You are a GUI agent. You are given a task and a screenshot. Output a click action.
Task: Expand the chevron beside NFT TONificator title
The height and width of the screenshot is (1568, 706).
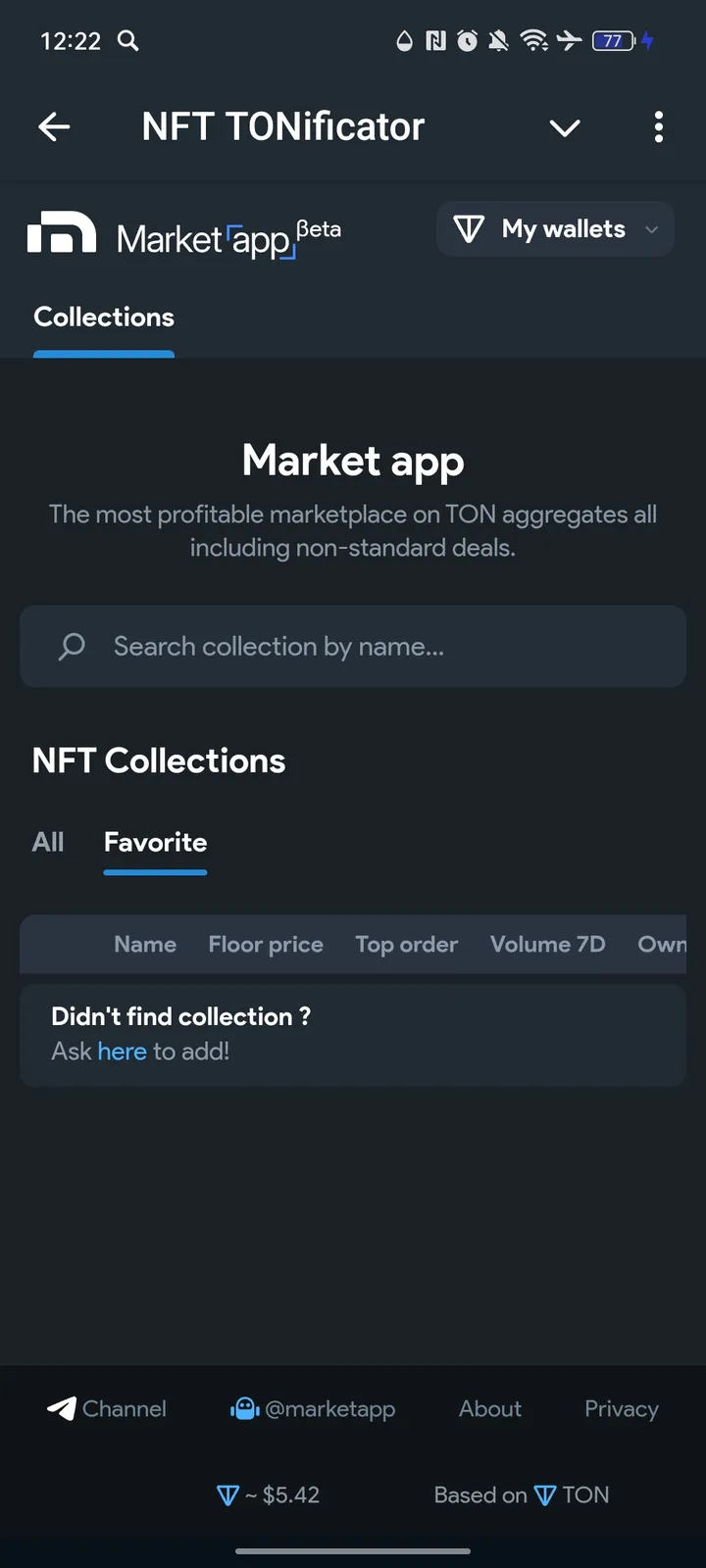(565, 127)
